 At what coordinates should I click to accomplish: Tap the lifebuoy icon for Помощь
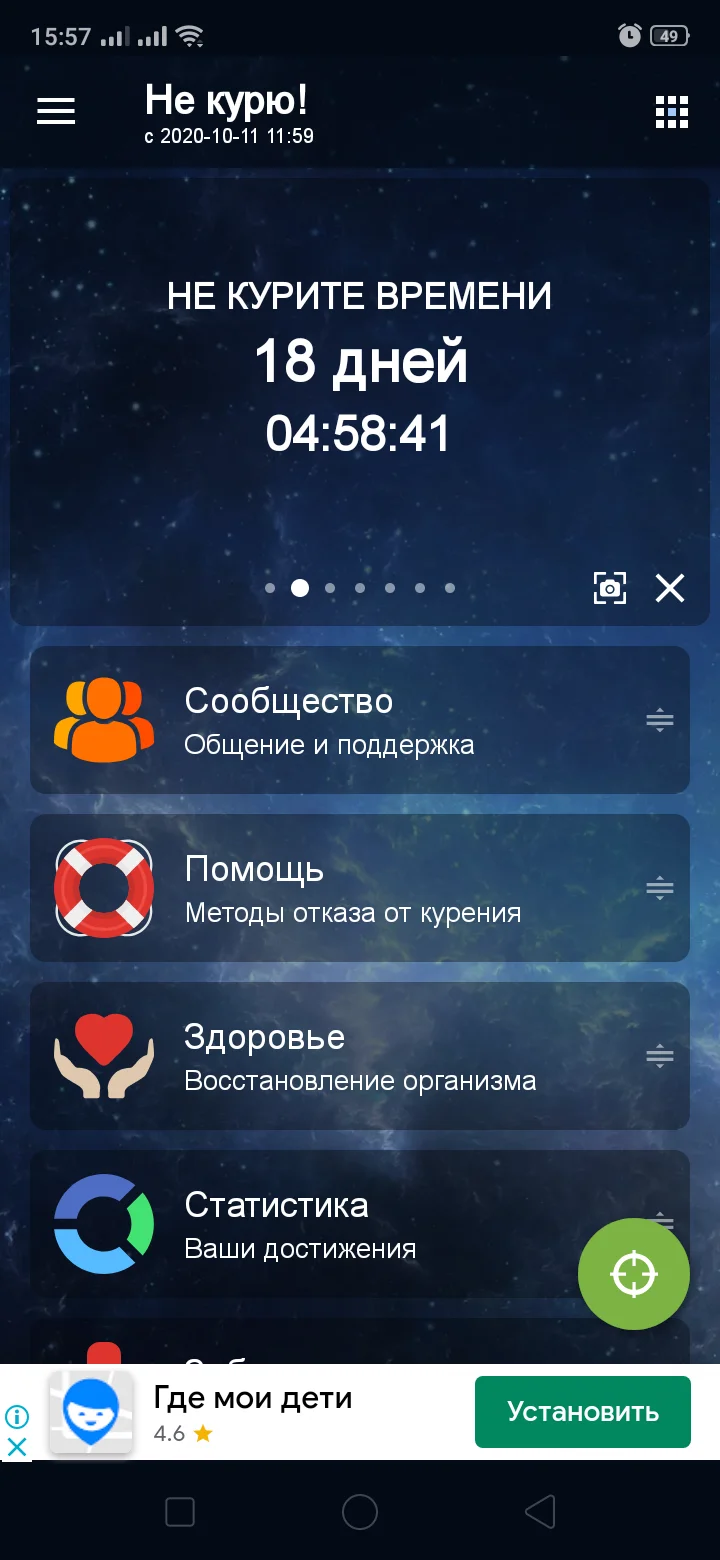point(103,887)
